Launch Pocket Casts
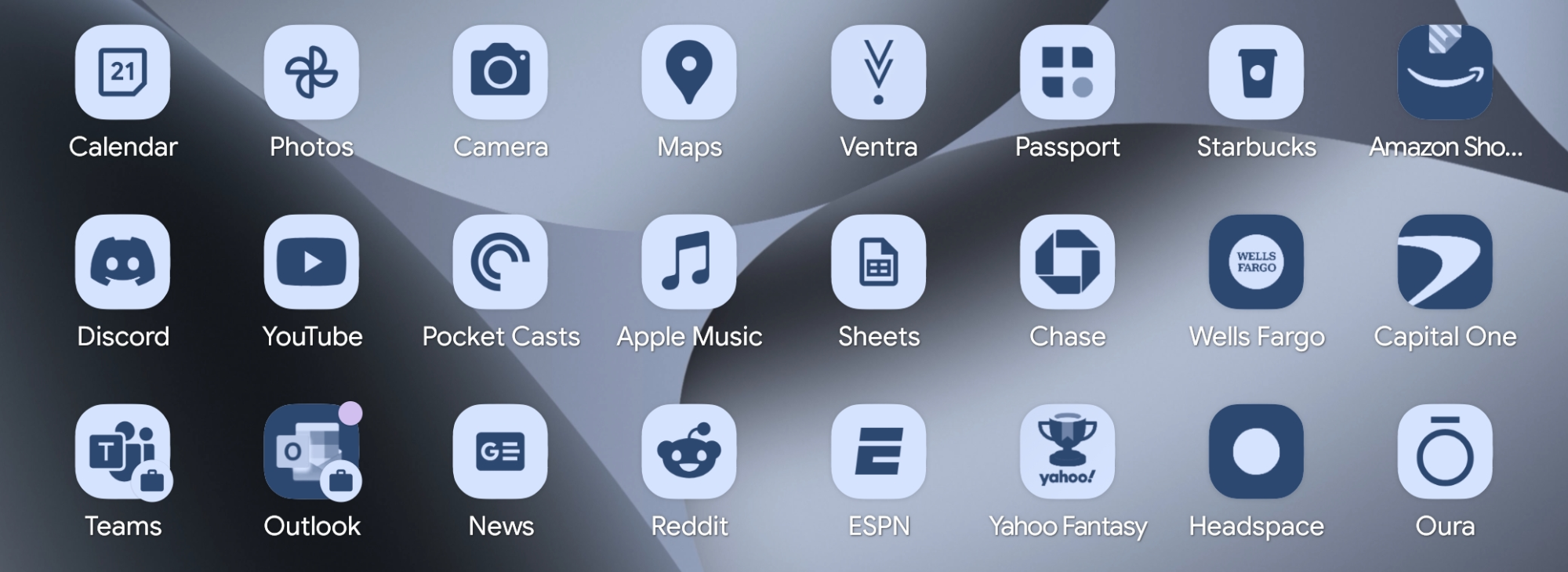Image resolution: width=1568 pixels, height=572 pixels. (500, 262)
